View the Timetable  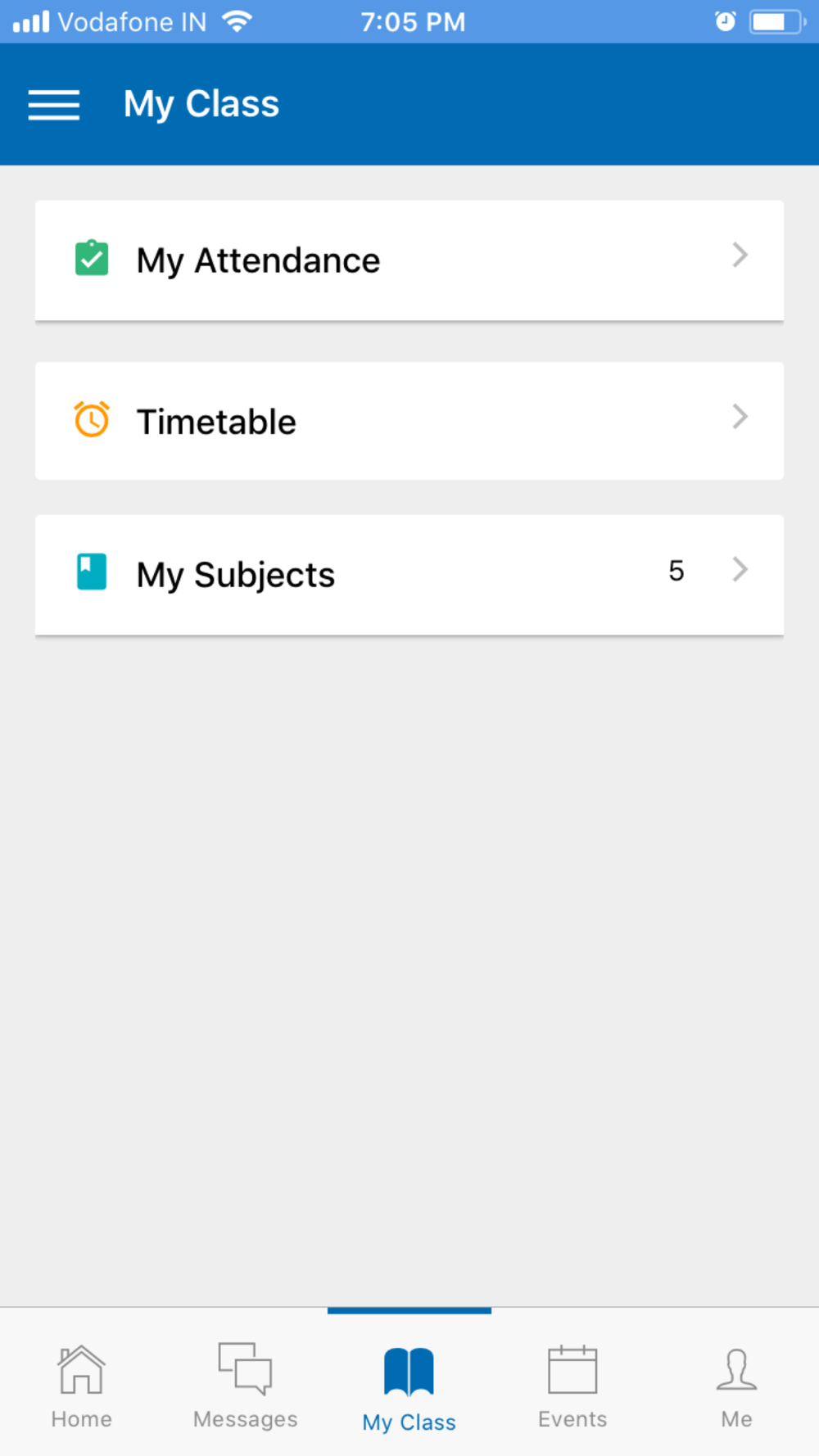tap(409, 421)
